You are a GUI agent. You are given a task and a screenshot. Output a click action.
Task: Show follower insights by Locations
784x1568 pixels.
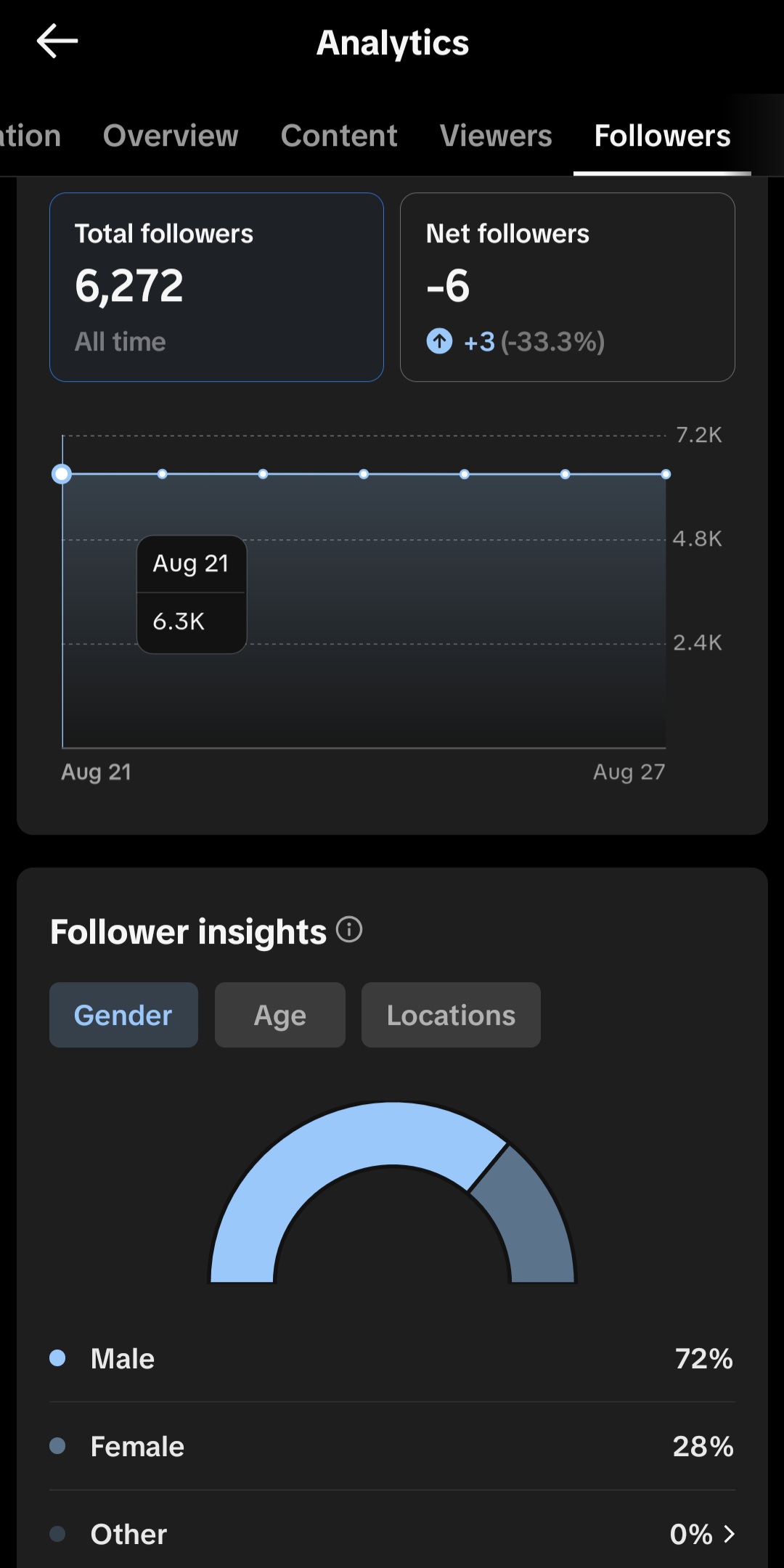451,1015
